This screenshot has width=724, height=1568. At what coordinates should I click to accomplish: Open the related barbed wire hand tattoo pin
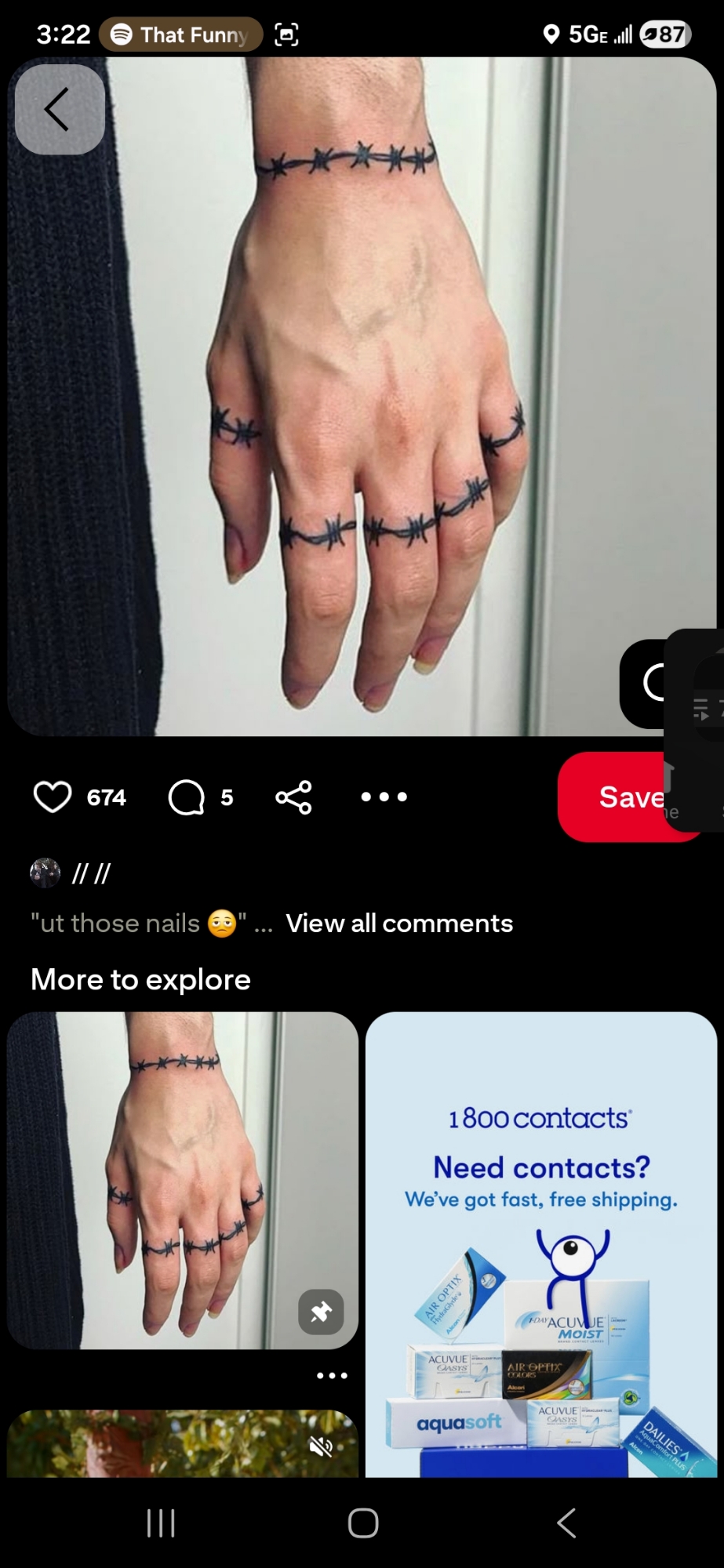[x=182, y=1179]
